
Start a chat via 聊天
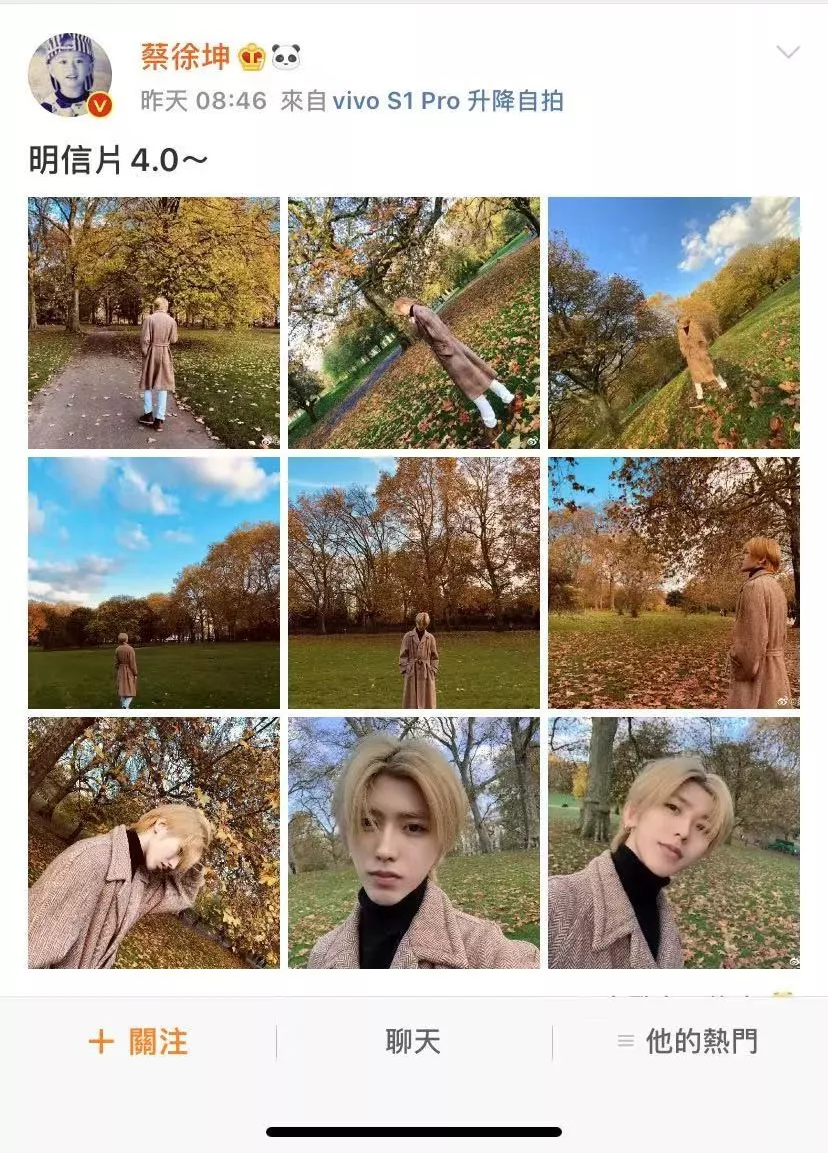(x=413, y=1042)
